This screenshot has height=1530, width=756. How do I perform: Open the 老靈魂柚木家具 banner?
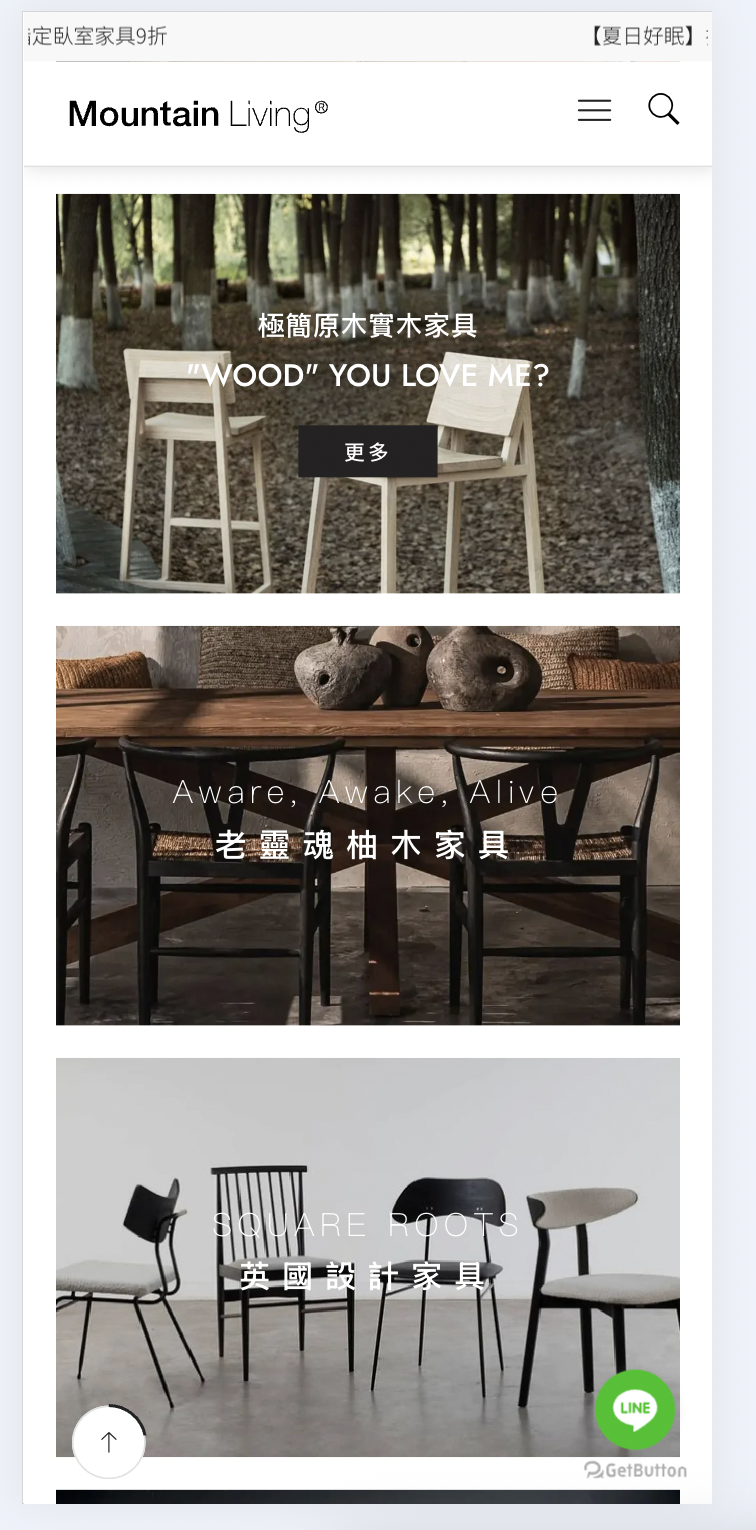(367, 825)
